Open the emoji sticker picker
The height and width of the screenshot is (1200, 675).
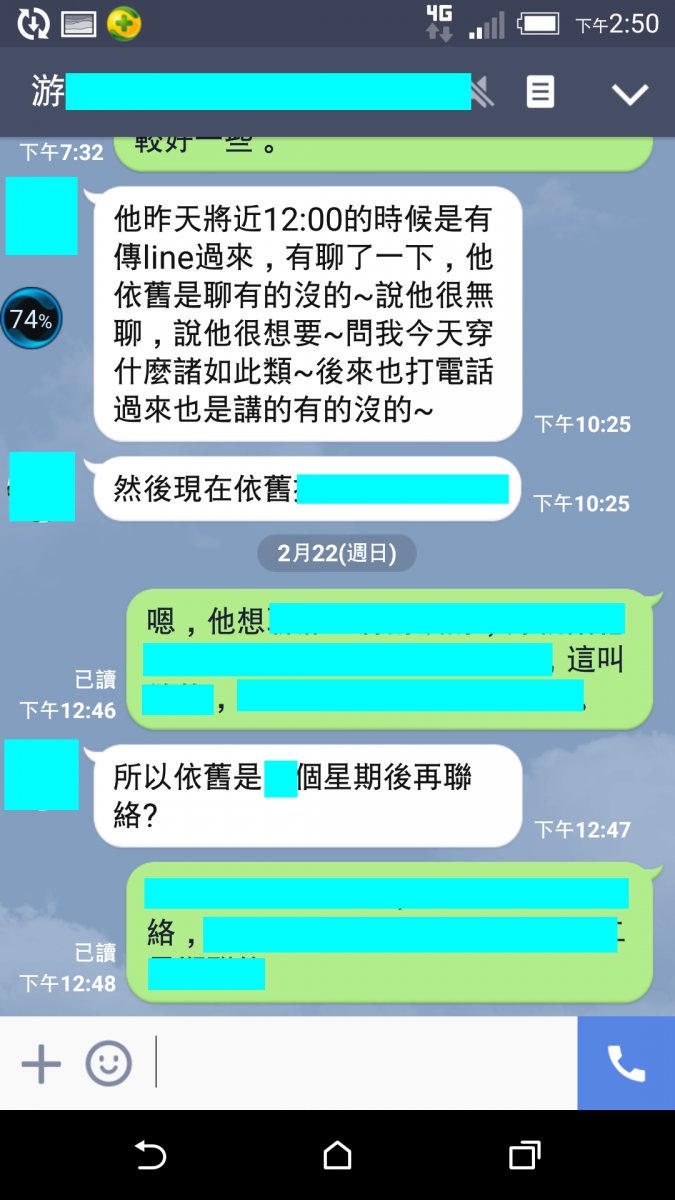pos(108,1063)
